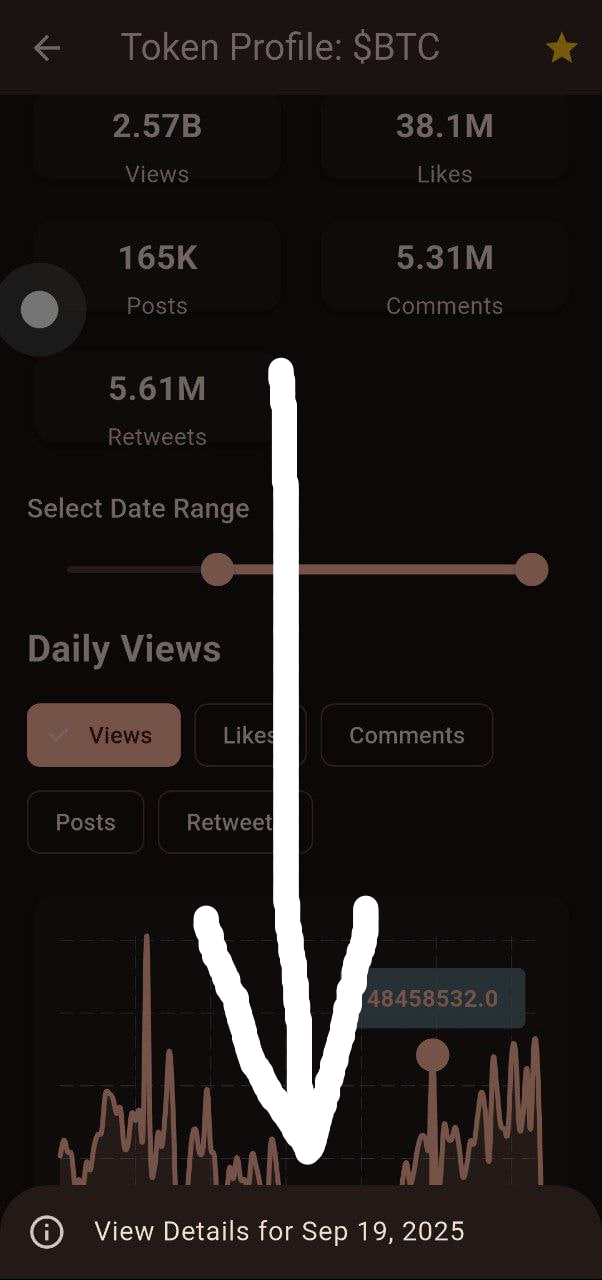Show Comments on the chart
Image resolution: width=602 pixels, height=1280 pixels.
coord(406,735)
